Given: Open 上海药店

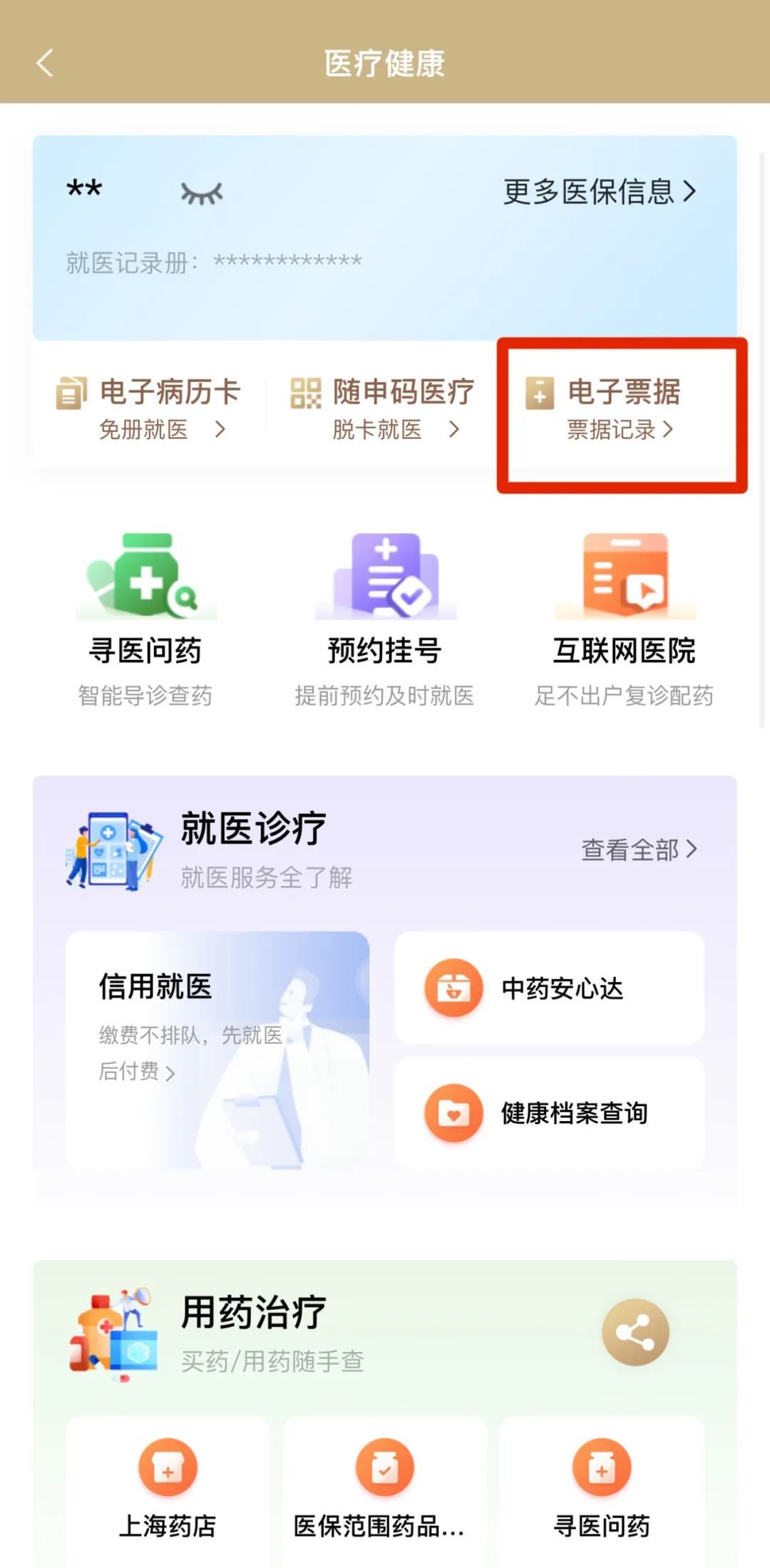Looking at the screenshot, I should coord(168,1490).
